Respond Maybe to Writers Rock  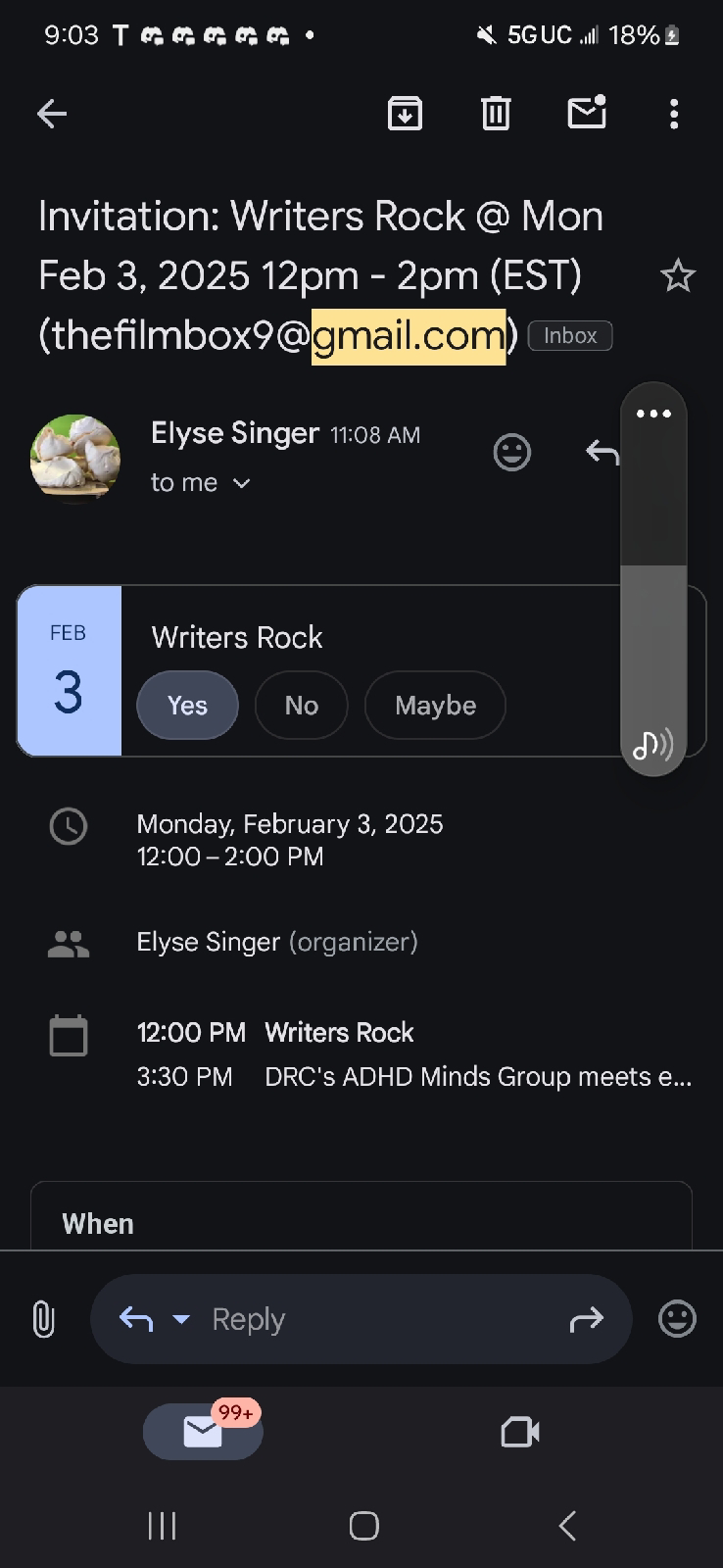[435, 706]
